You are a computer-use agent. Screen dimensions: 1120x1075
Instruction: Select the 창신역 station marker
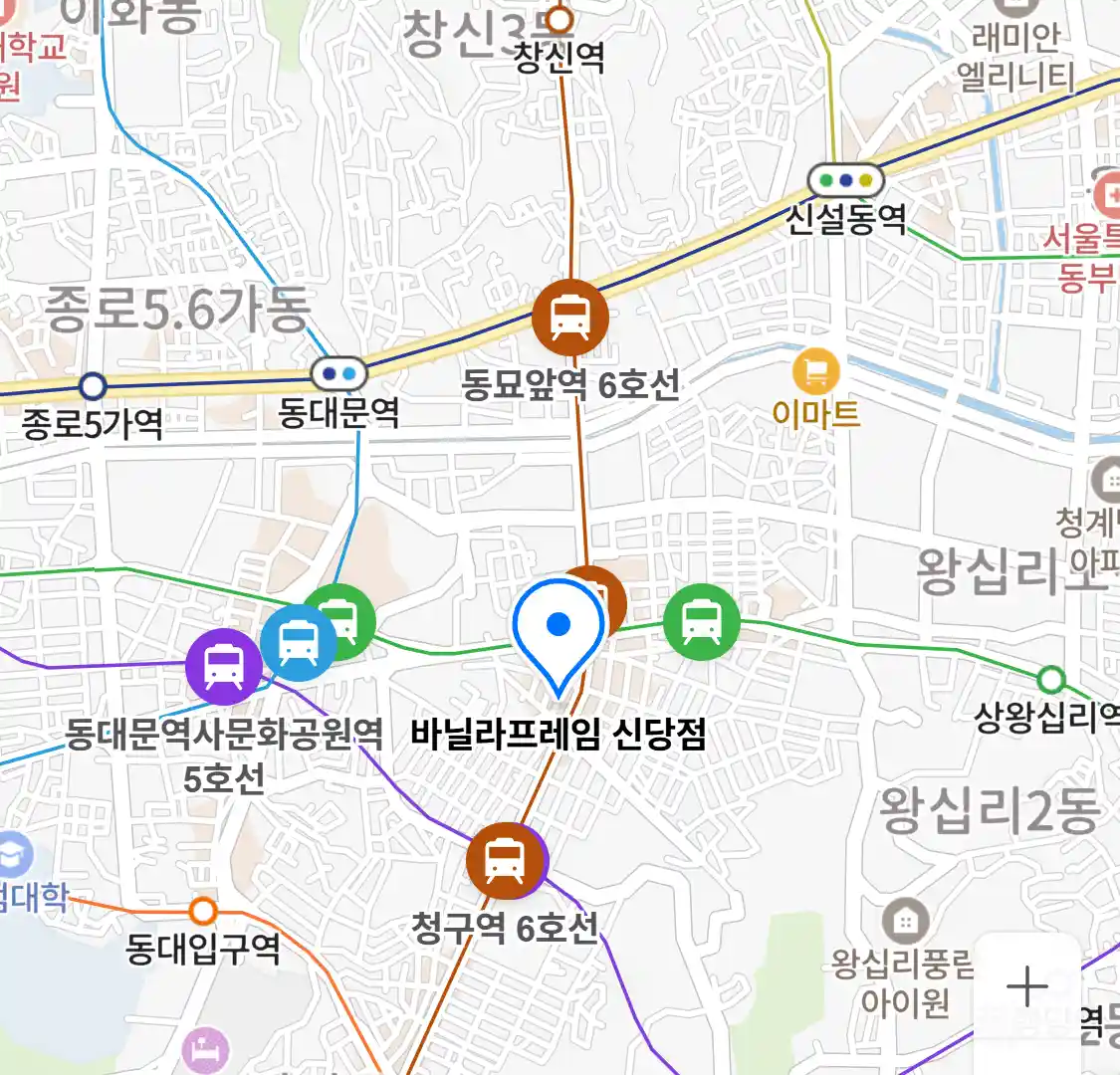pyautogui.click(x=560, y=20)
